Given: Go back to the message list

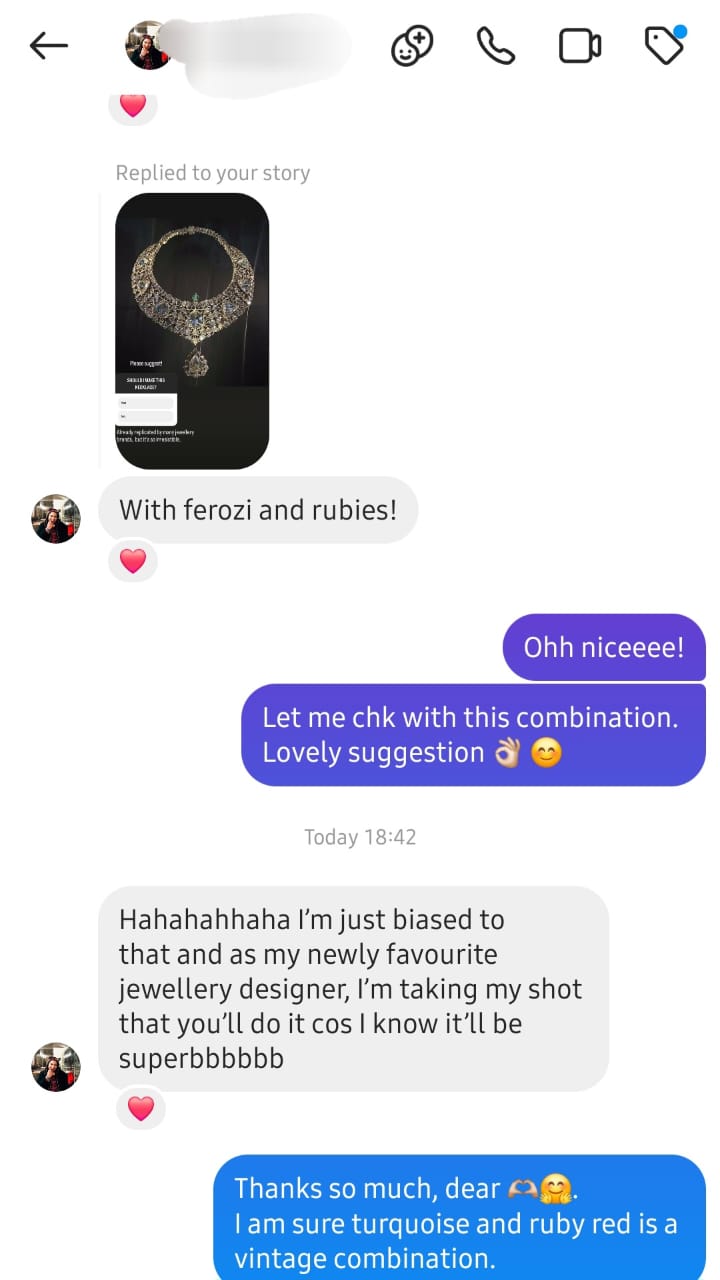Looking at the screenshot, I should coord(49,45).
